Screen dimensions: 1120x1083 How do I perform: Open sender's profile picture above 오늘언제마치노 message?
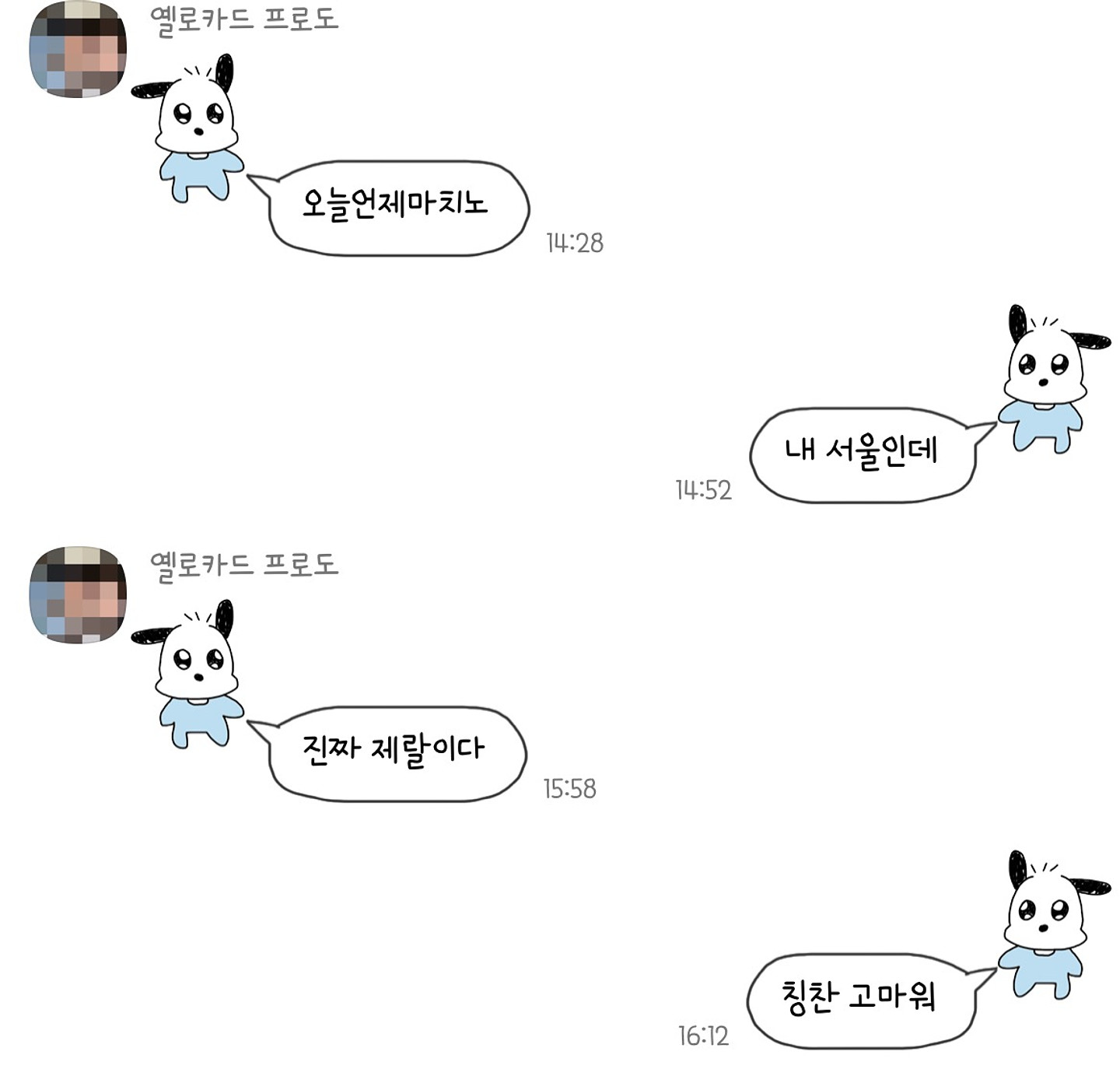78,51
